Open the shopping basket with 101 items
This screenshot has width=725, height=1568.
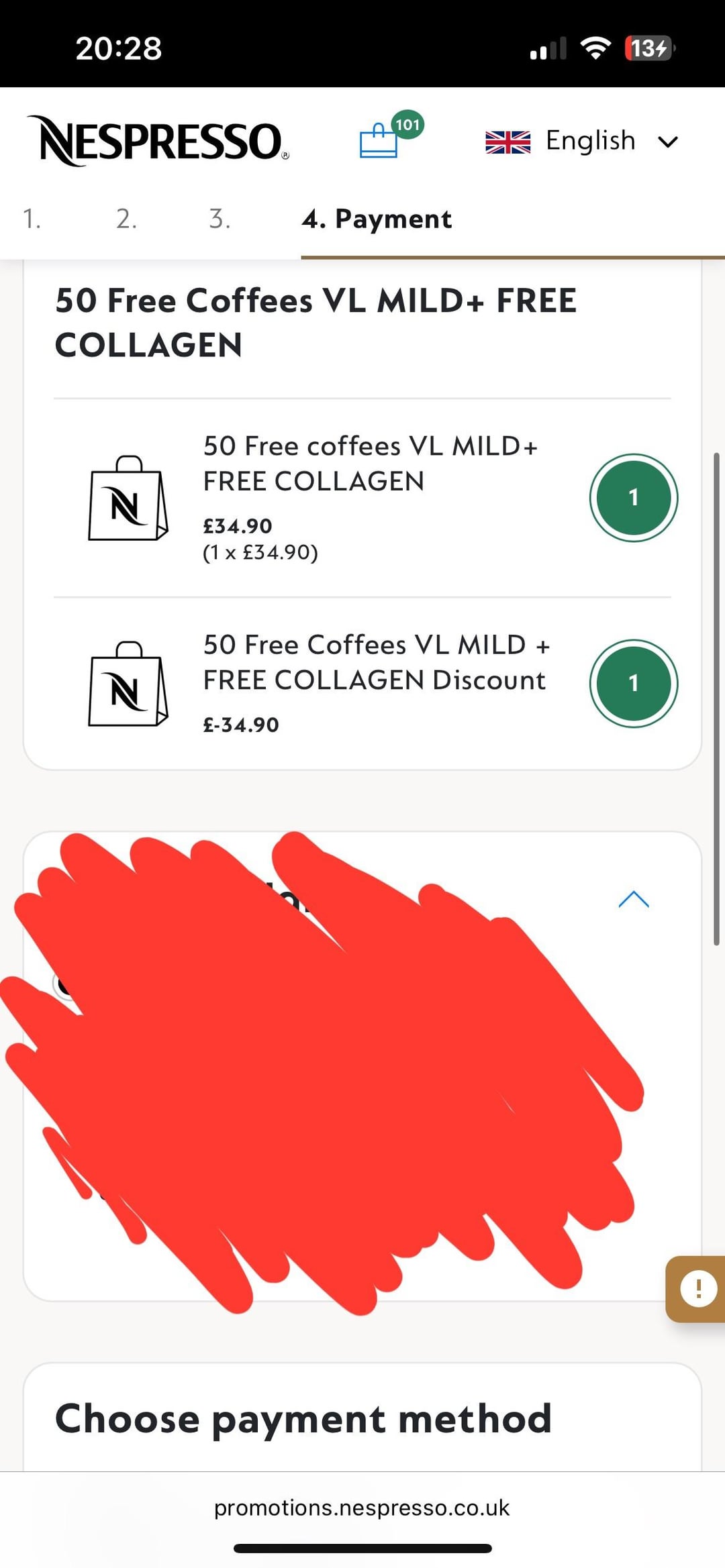(380, 140)
